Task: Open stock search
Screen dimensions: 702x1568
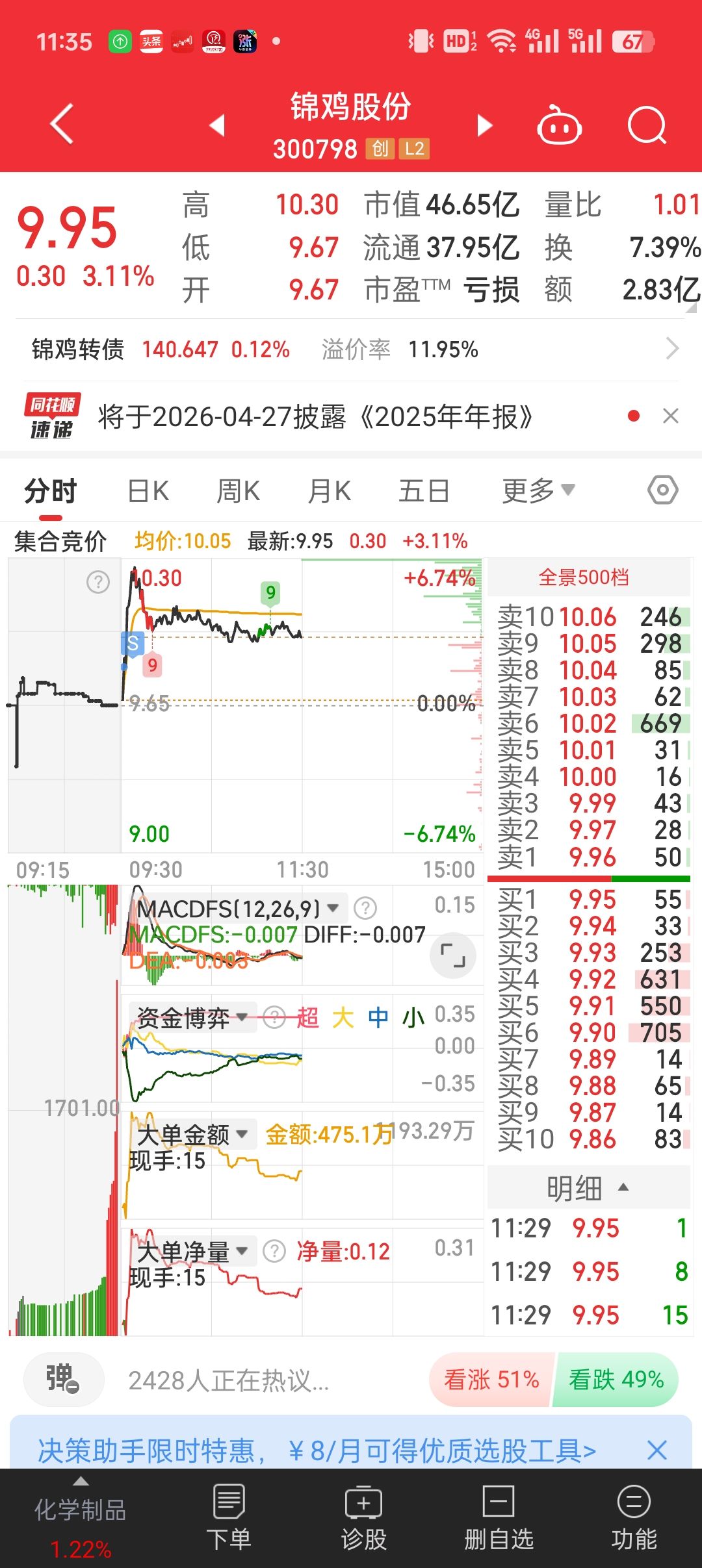Action: [x=647, y=125]
